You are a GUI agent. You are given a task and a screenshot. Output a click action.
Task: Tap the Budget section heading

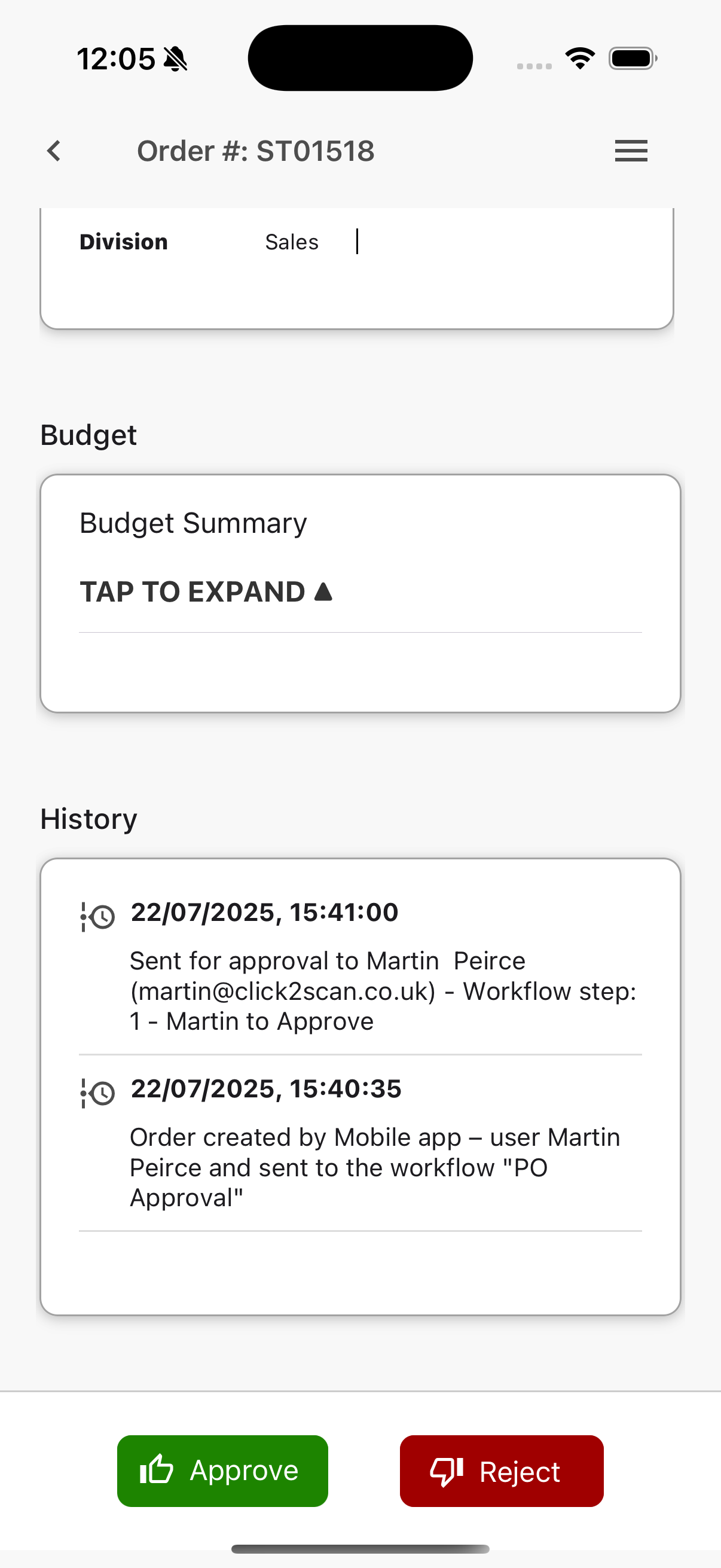coord(88,435)
